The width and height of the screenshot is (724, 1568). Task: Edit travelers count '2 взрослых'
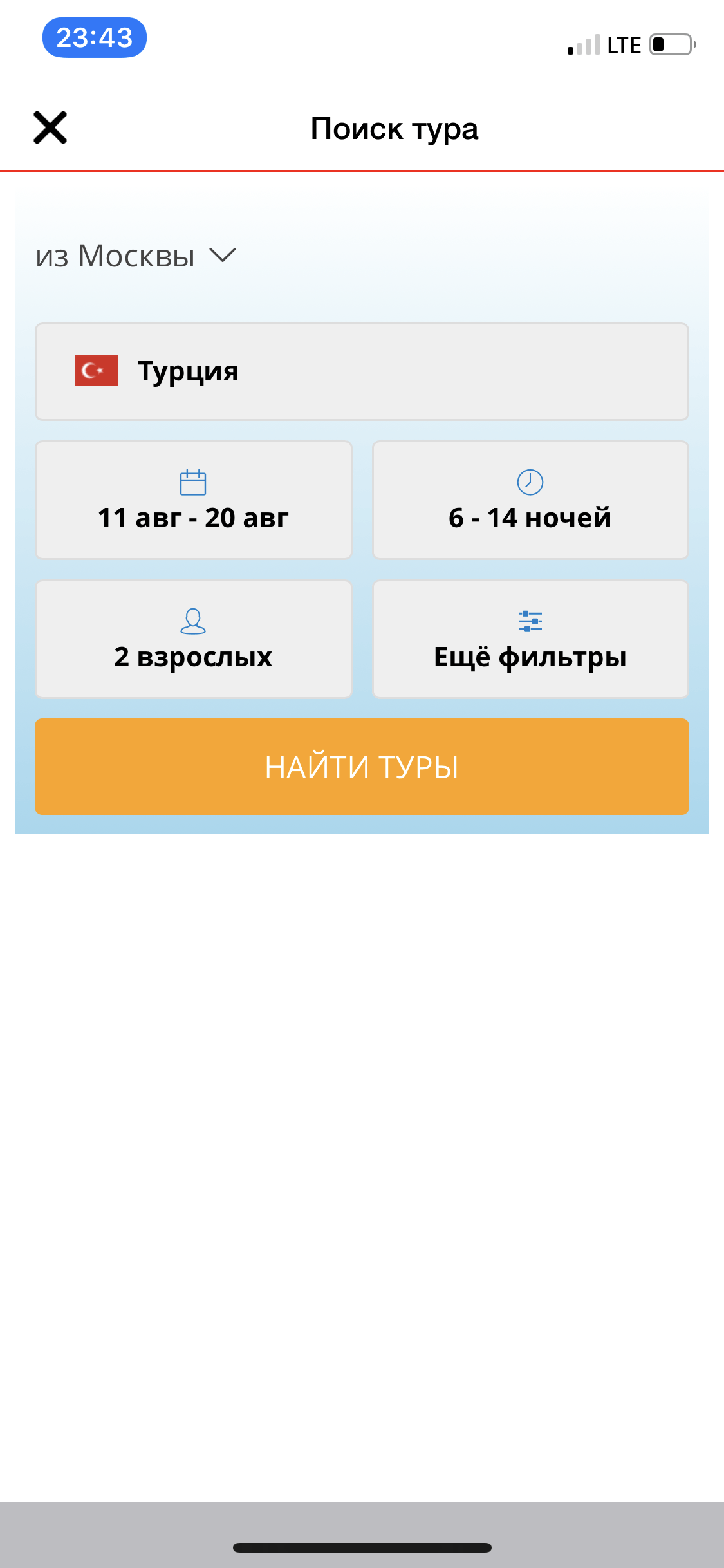(194, 639)
